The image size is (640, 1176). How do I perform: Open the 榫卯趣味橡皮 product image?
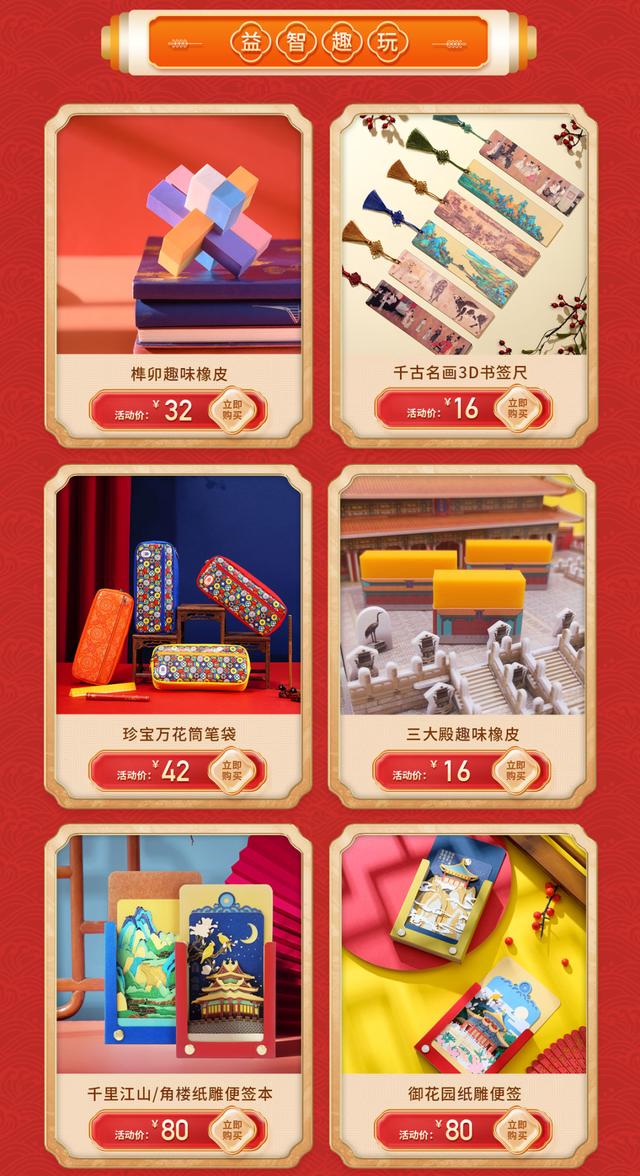[x=179, y=234]
